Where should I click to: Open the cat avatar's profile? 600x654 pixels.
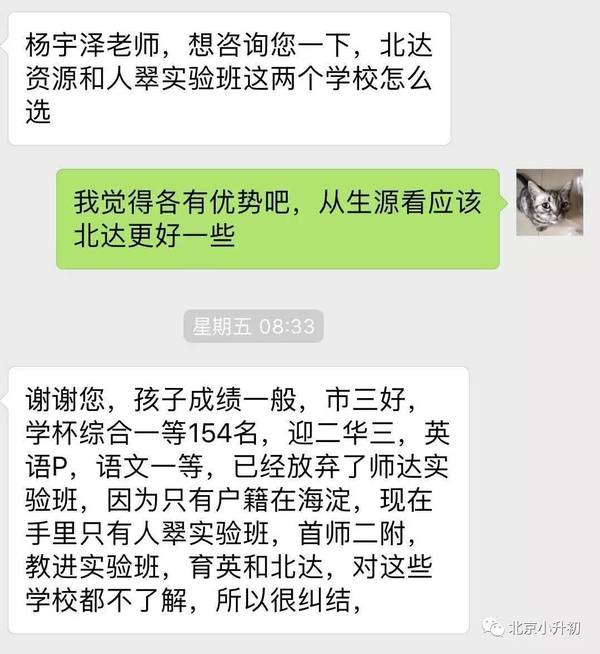(x=549, y=203)
